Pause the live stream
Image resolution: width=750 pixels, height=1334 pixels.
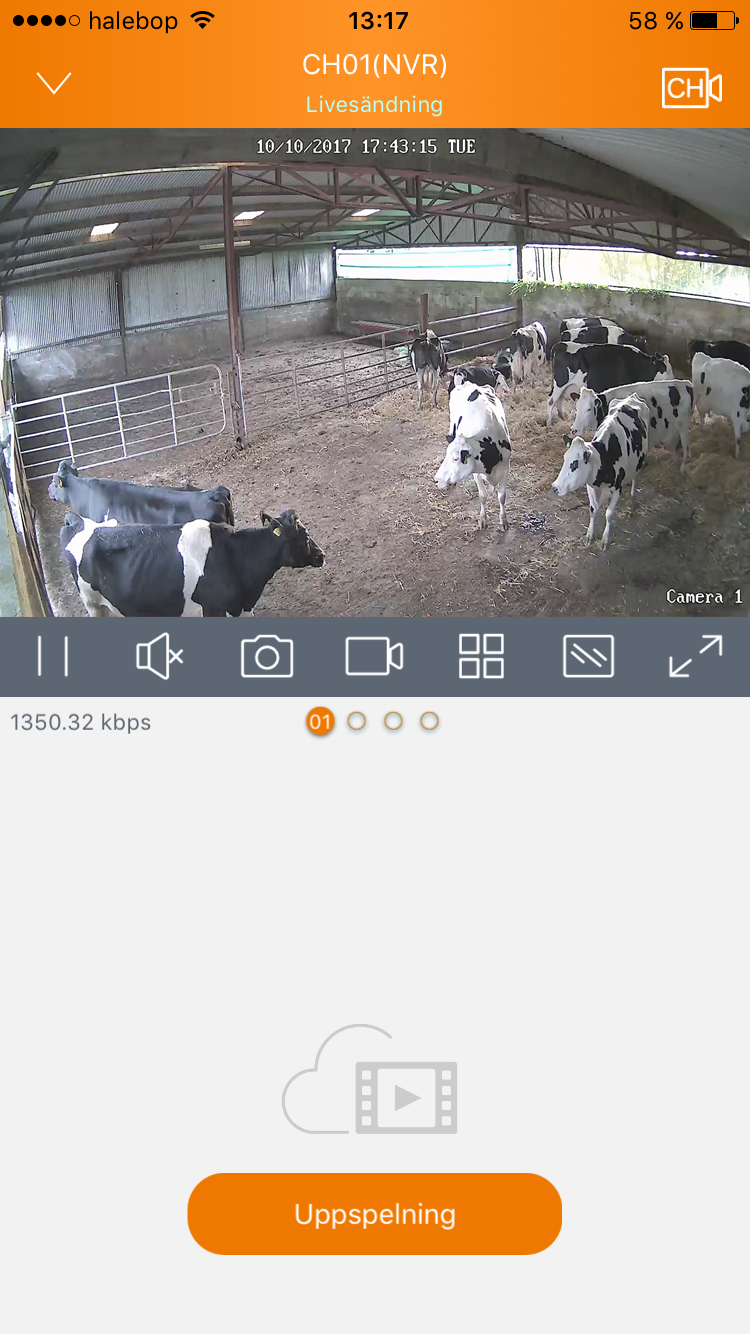53,657
